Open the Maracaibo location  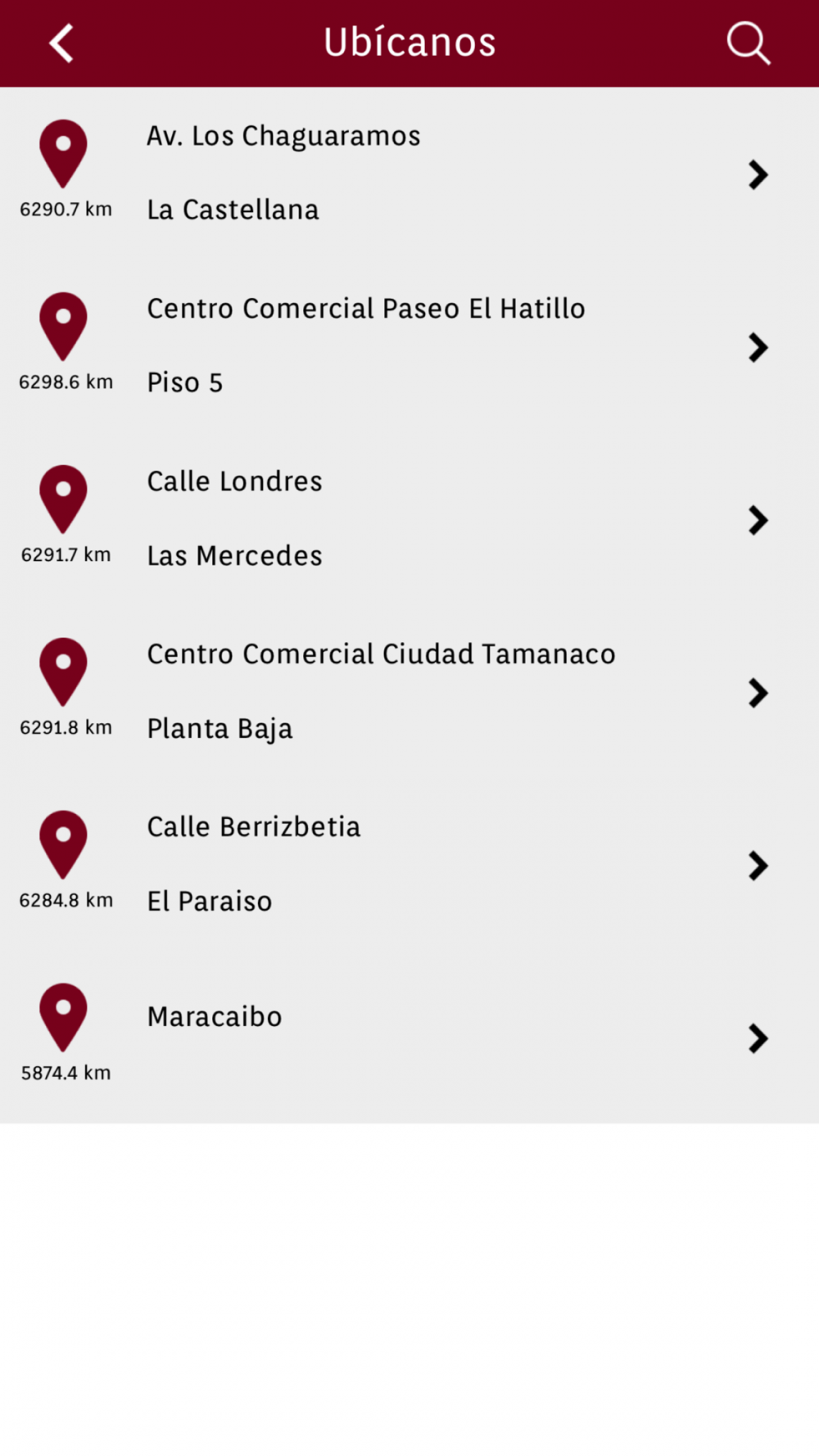(x=409, y=1037)
